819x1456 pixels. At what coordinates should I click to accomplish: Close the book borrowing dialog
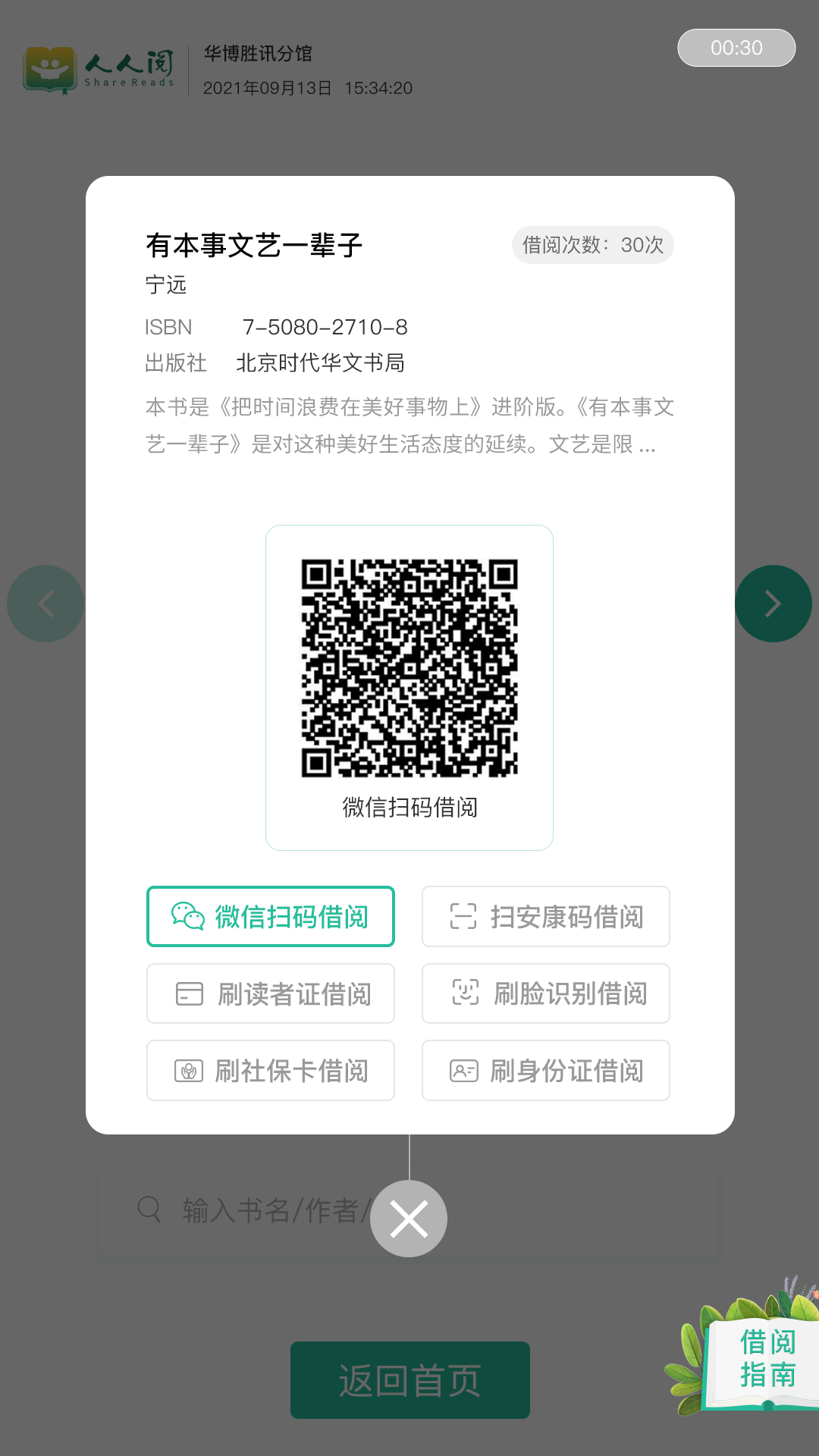click(409, 1219)
